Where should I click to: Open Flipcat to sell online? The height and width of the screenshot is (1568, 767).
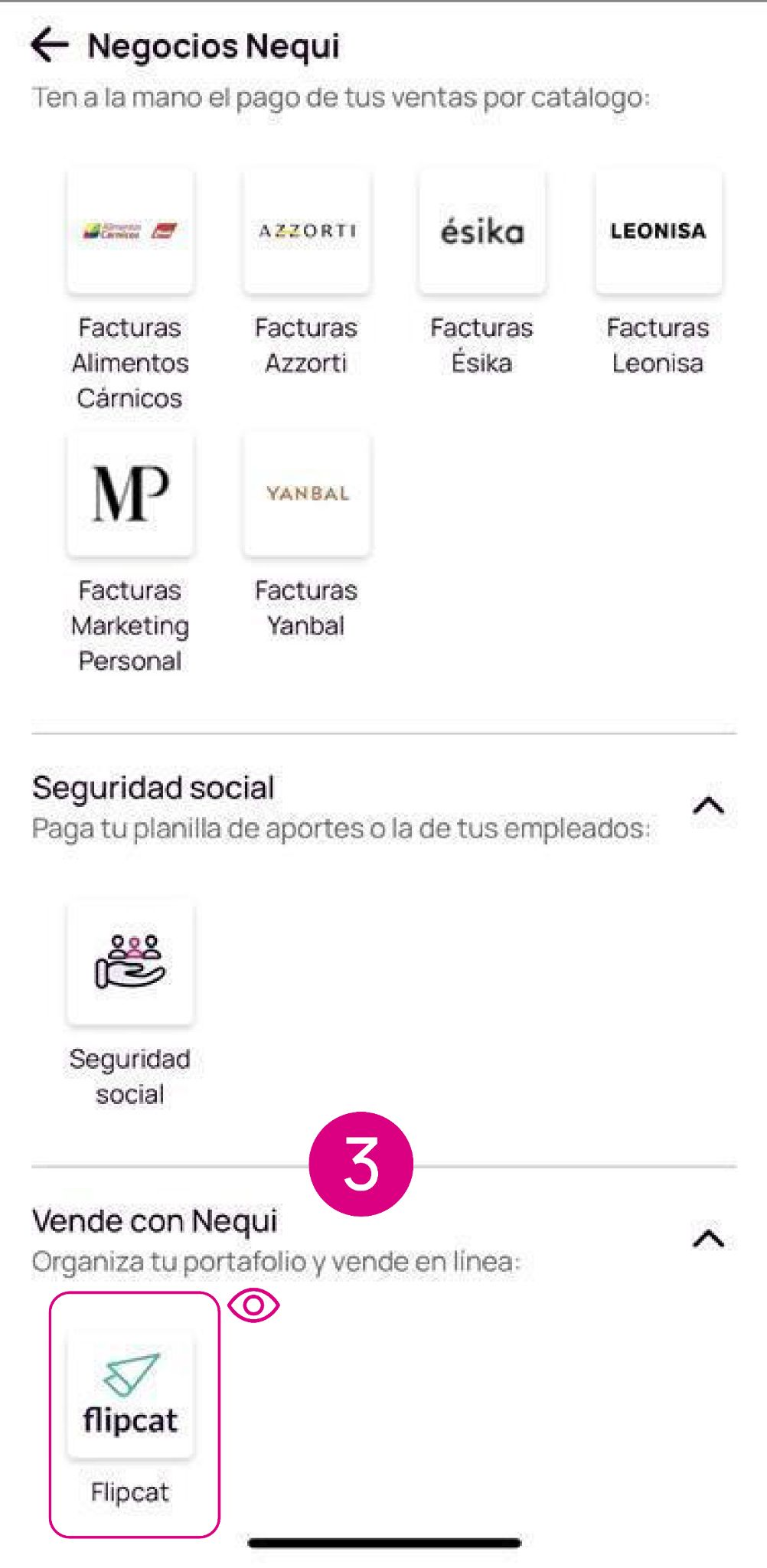[x=131, y=1396]
